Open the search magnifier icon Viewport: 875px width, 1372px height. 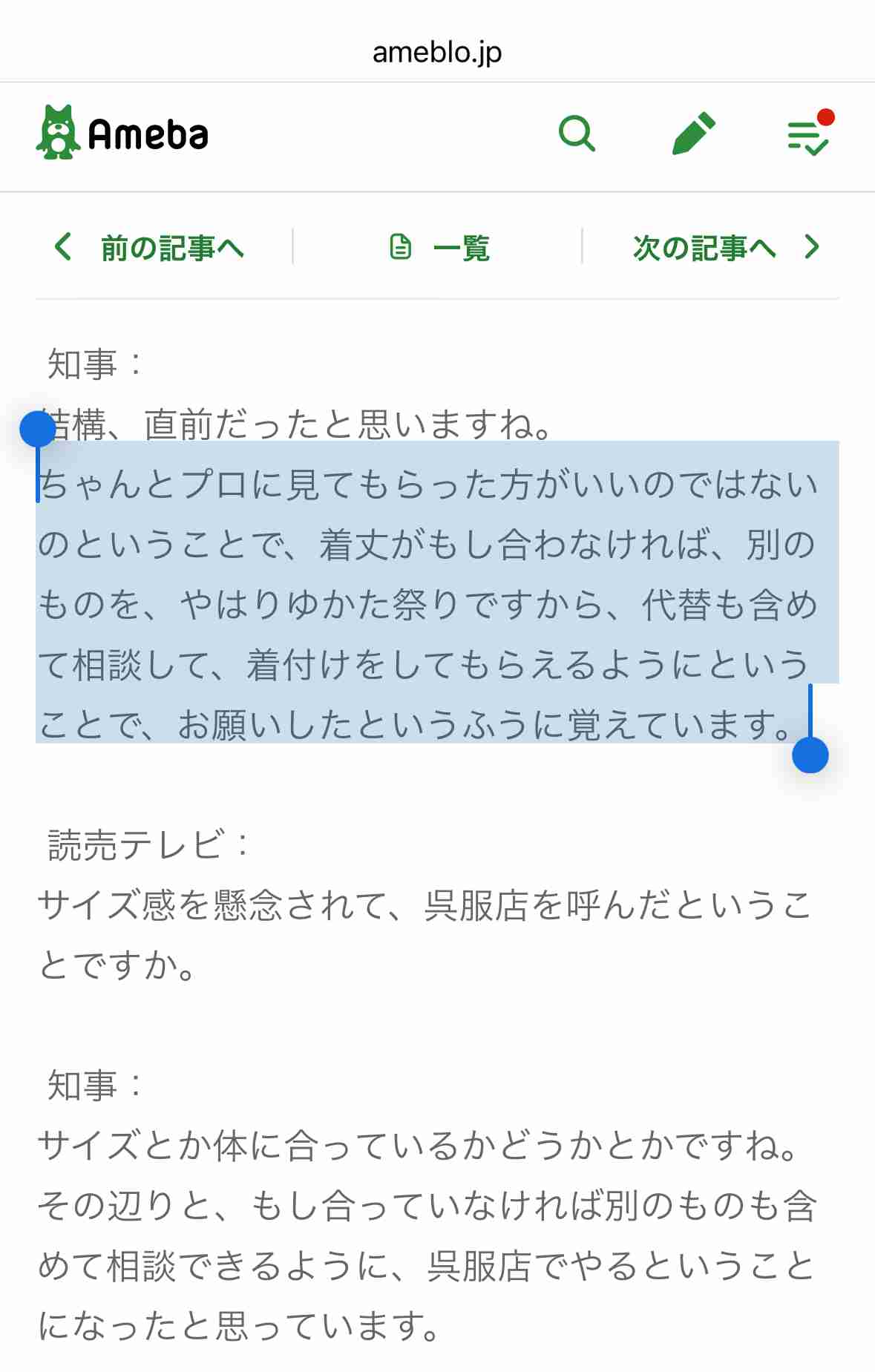(577, 134)
